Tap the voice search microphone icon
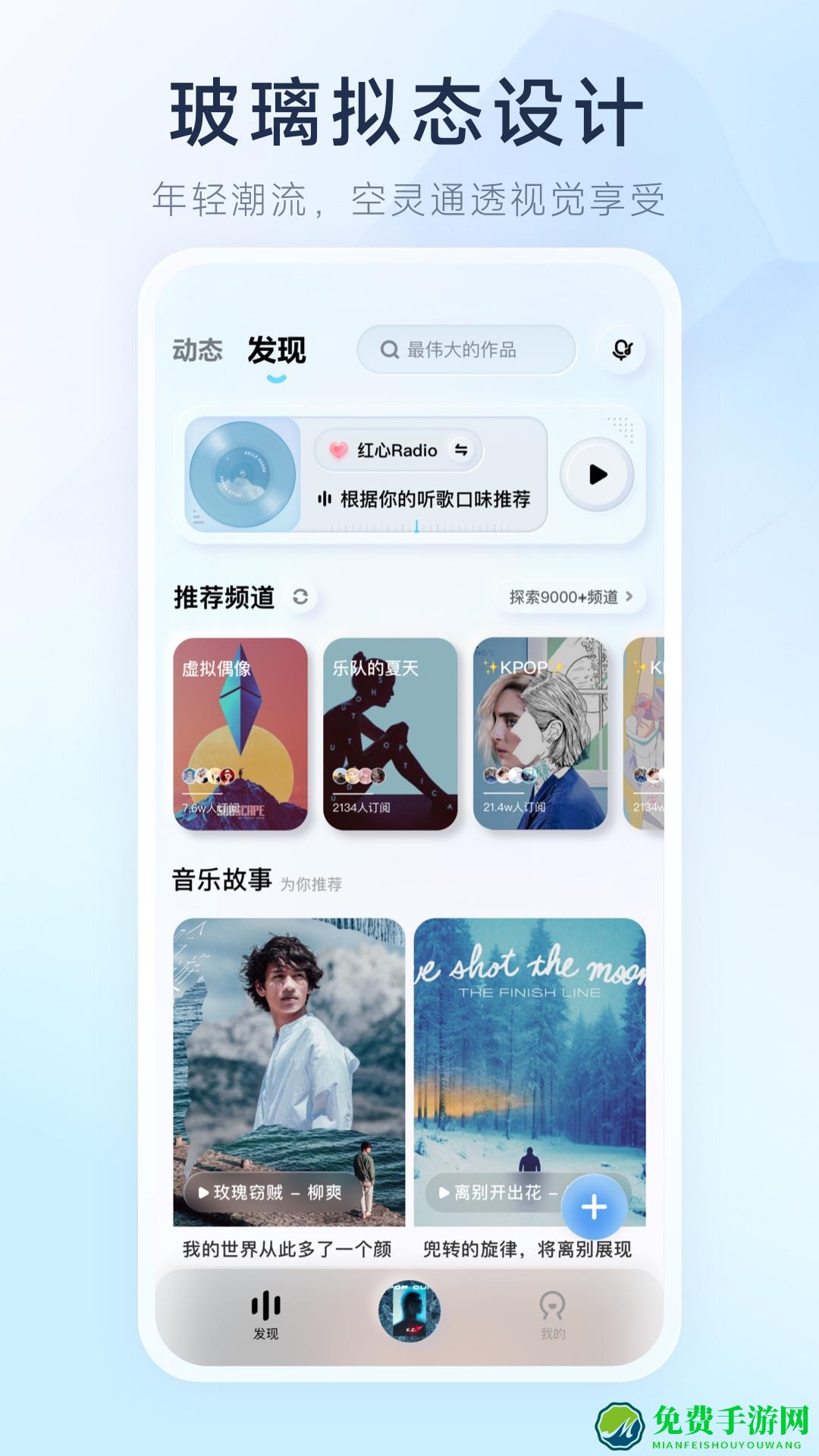The image size is (819, 1456). (x=622, y=348)
